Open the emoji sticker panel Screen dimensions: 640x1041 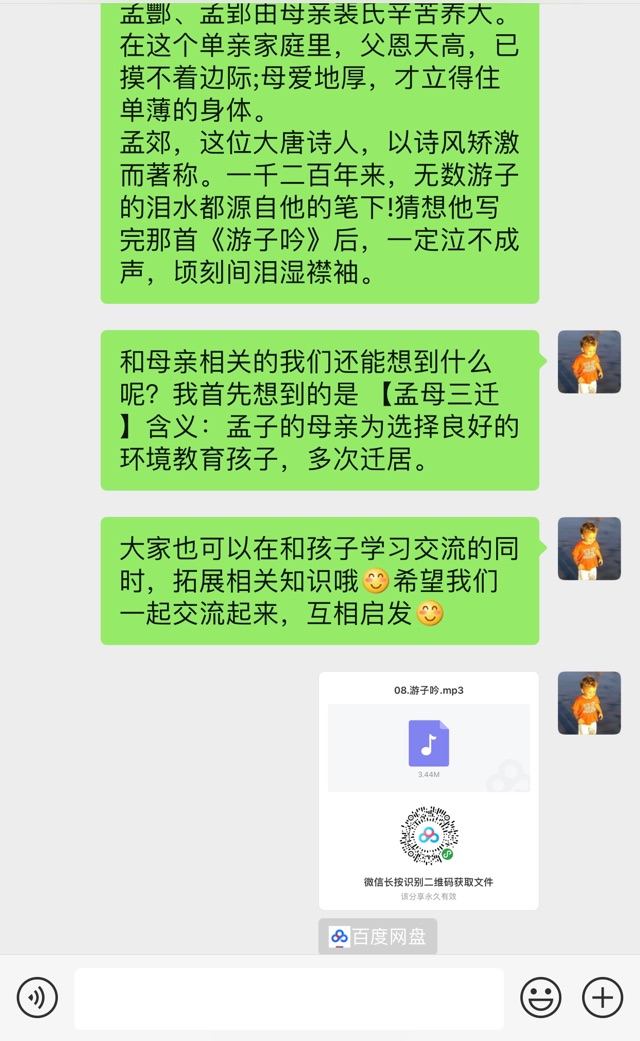pyautogui.click(x=541, y=997)
